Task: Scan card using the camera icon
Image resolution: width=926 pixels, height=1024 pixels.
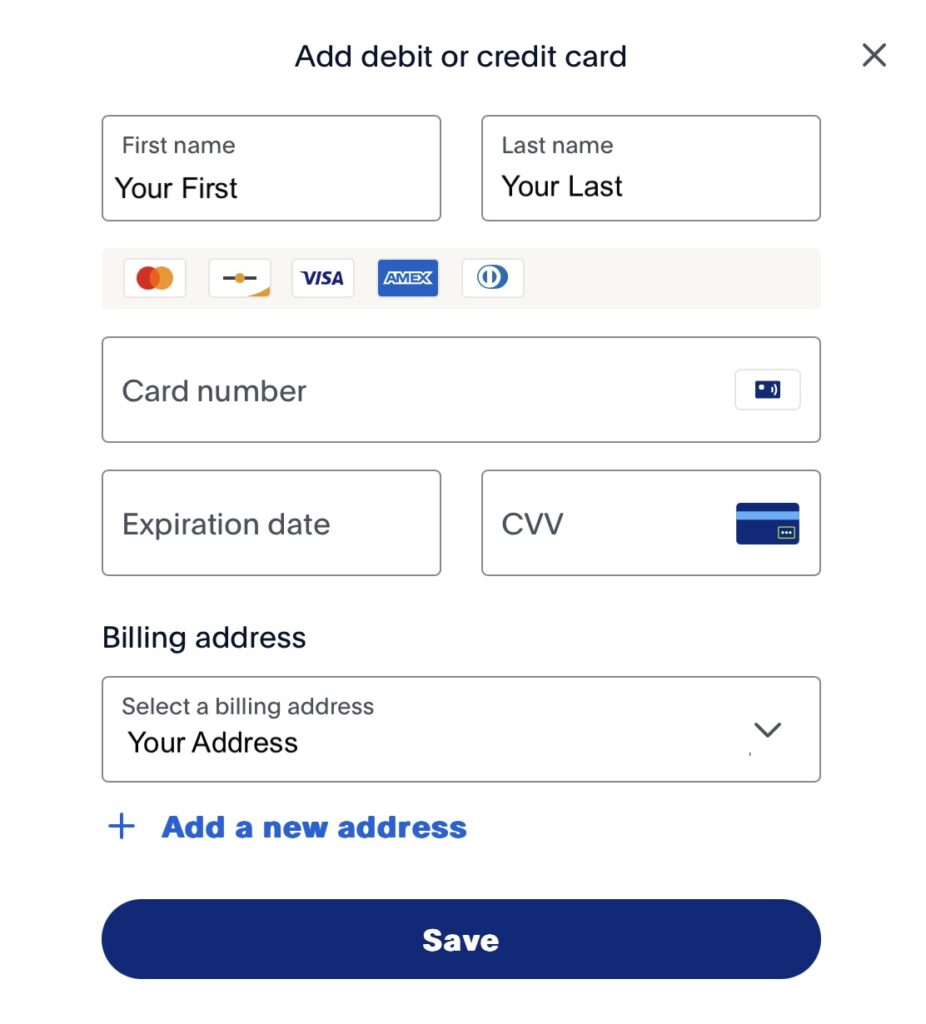Action: point(767,390)
